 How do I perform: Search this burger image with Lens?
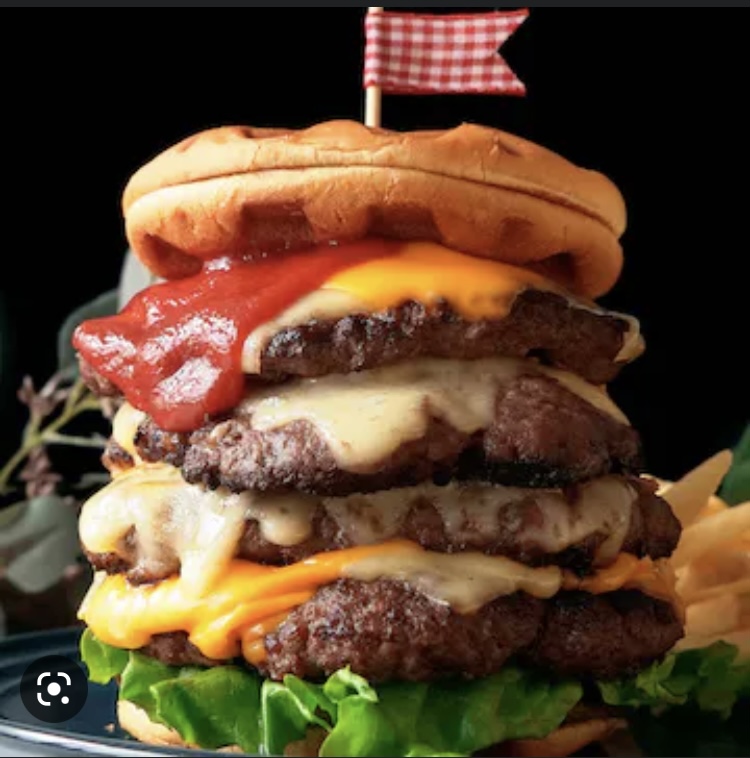tap(54, 688)
